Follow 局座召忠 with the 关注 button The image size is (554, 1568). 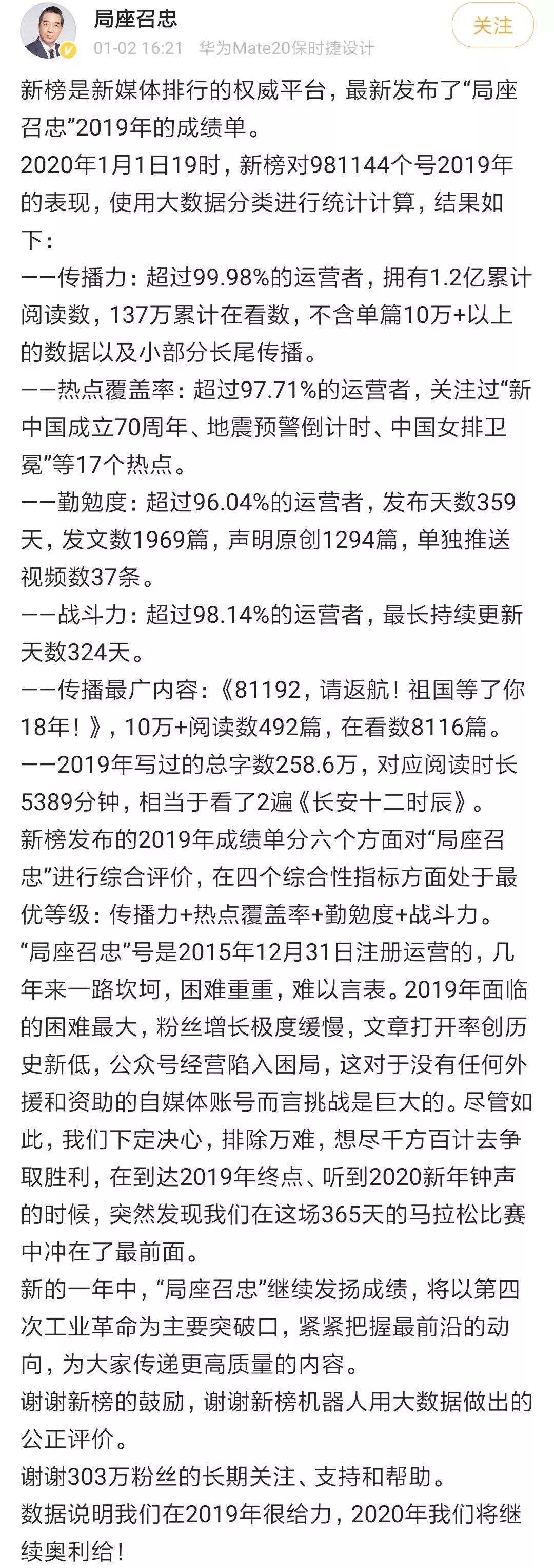click(492, 26)
